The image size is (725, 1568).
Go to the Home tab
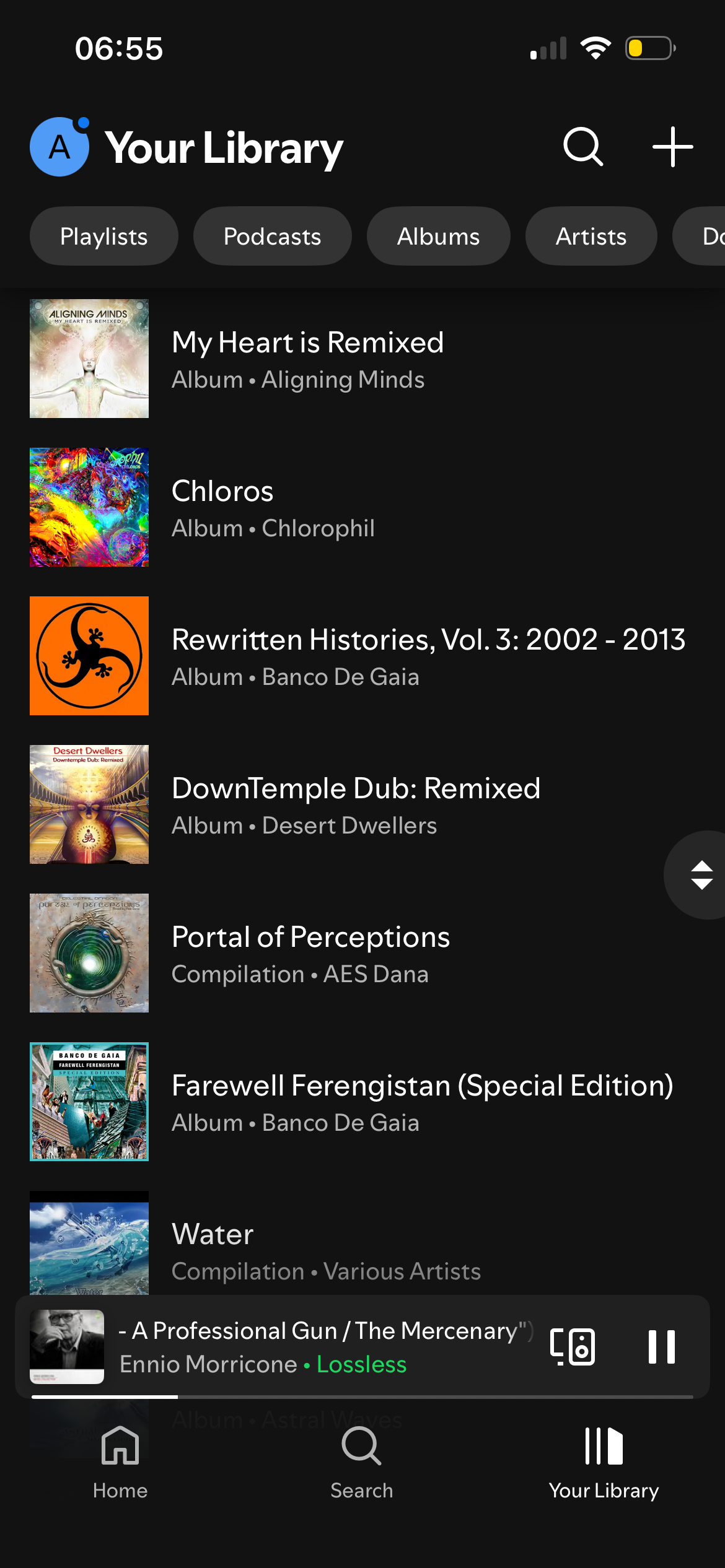tap(120, 1461)
